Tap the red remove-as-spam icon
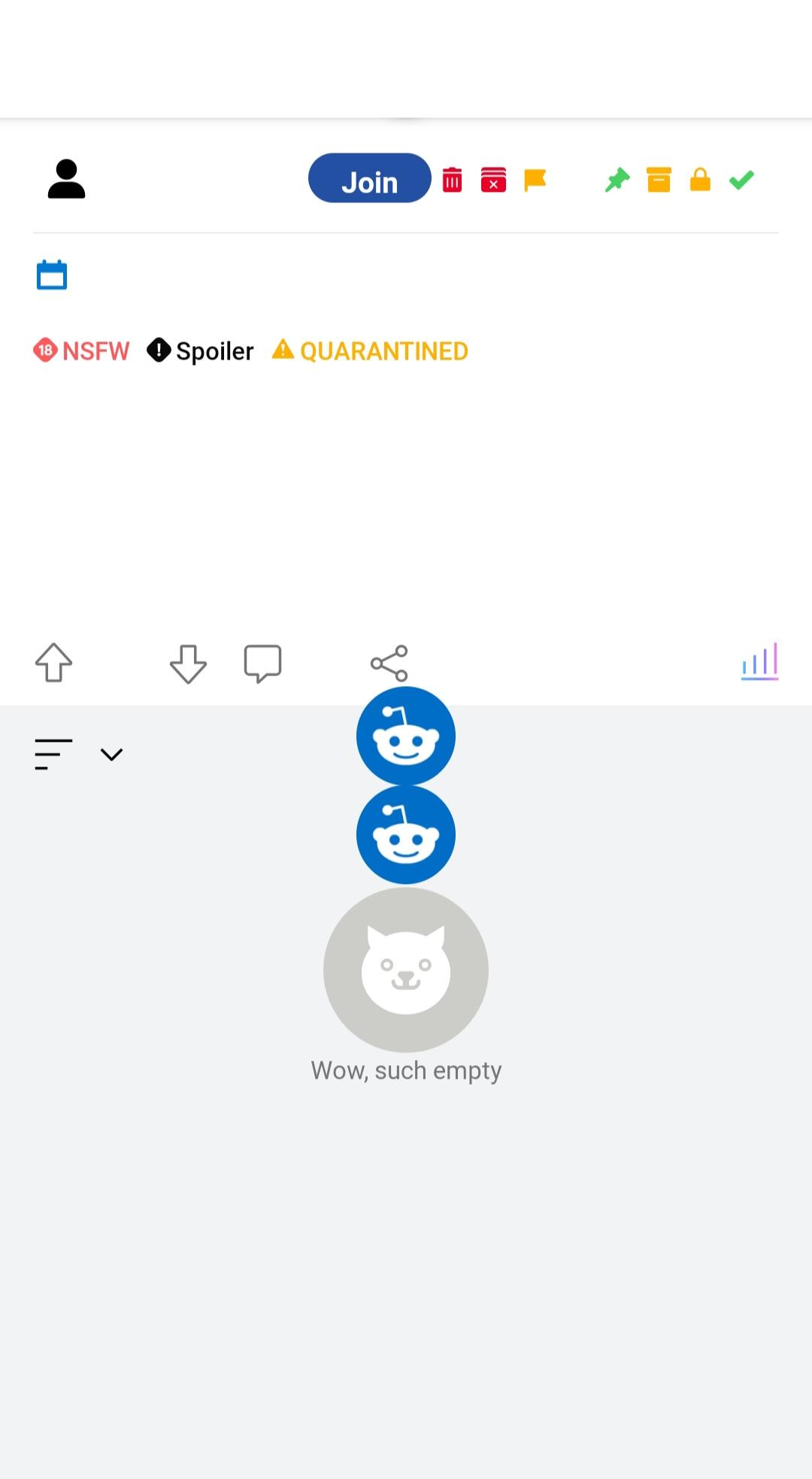 click(x=493, y=180)
